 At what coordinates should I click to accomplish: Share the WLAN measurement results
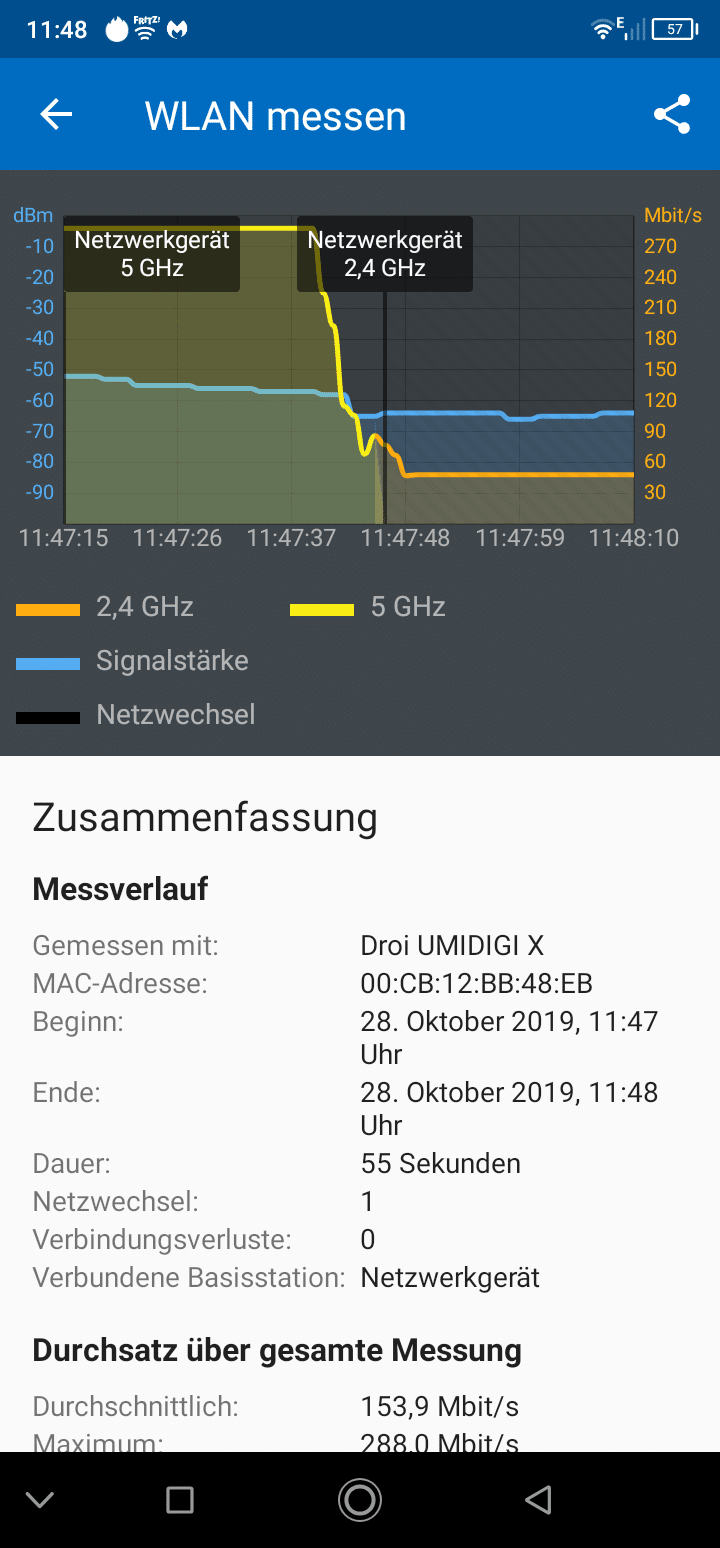[672, 115]
